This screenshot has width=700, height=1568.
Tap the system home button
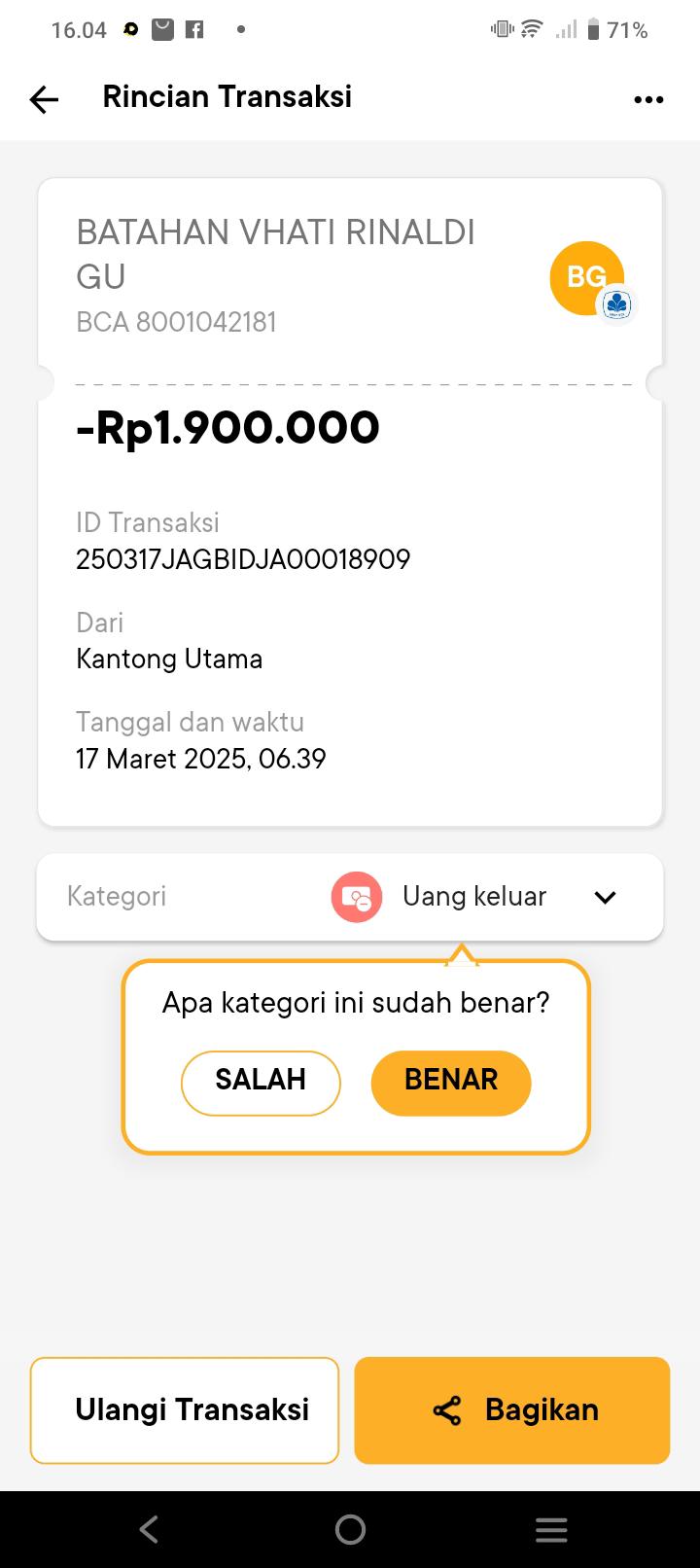tap(350, 1529)
